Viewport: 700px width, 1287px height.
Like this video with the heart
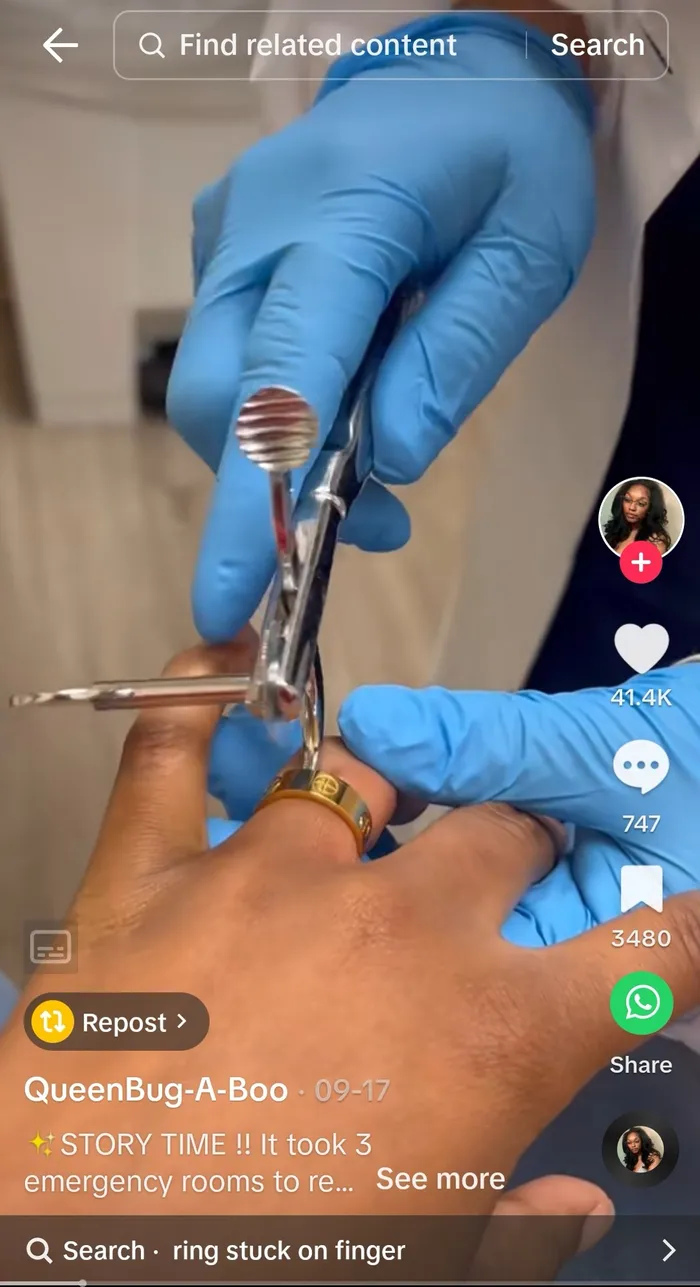641,648
